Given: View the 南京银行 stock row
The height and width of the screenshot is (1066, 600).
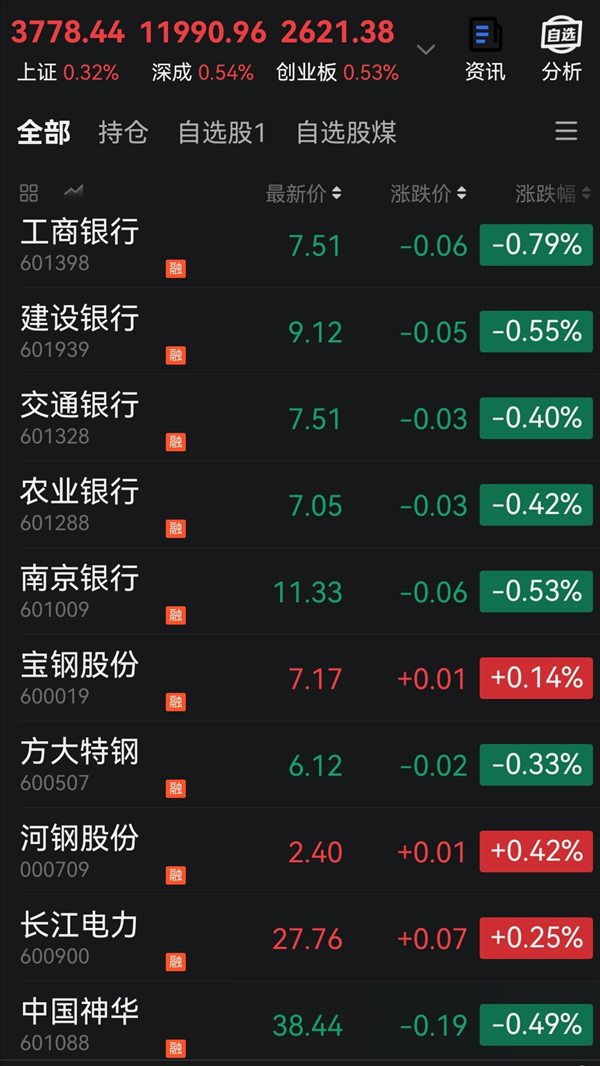Looking at the screenshot, I should pyautogui.click(x=300, y=591).
